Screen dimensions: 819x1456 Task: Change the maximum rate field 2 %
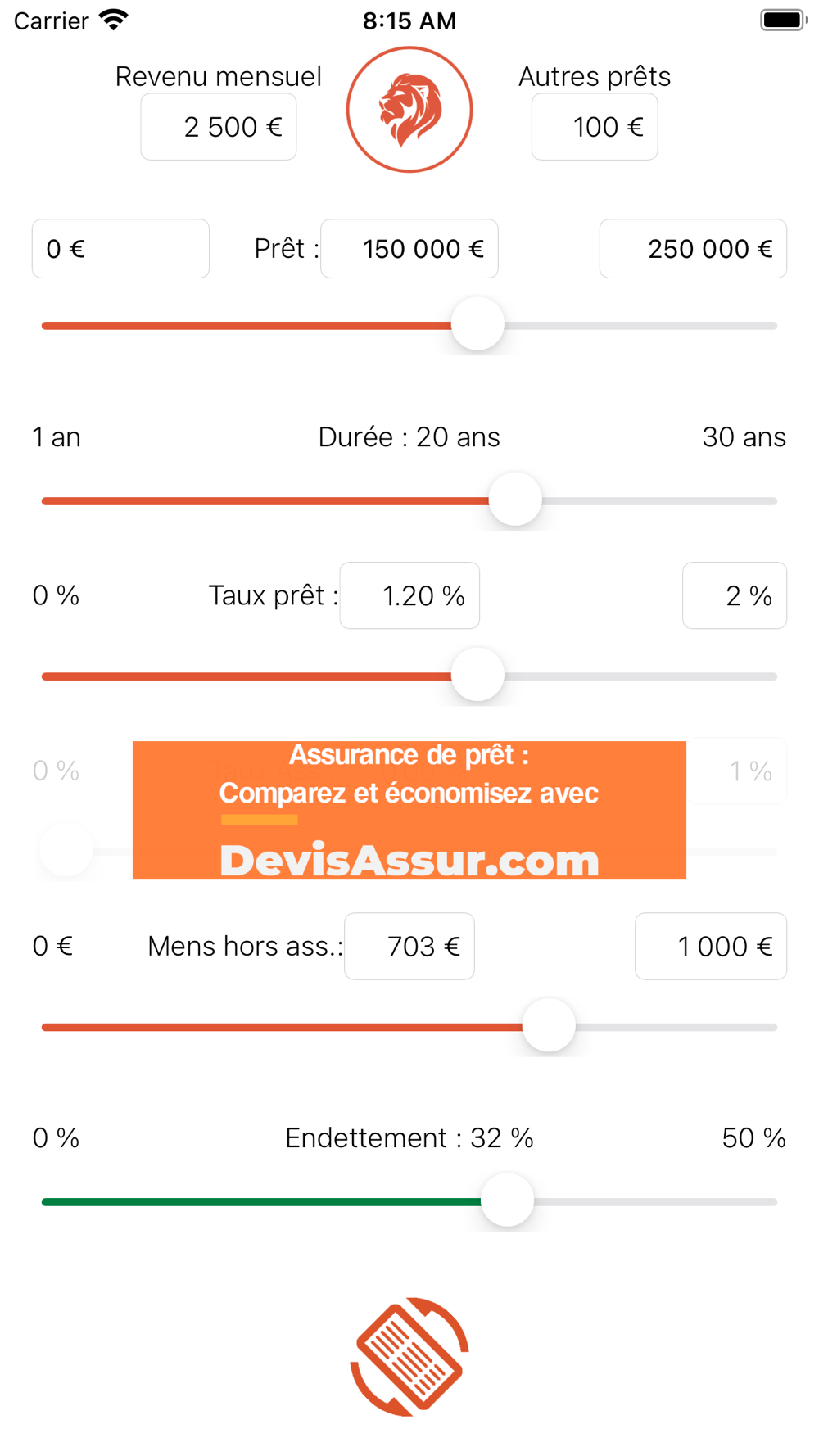click(x=735, y=595)
